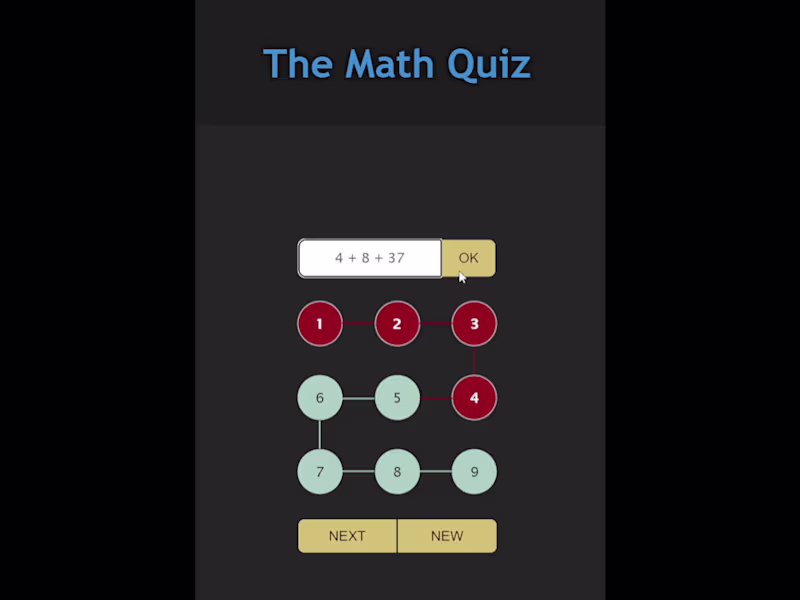The image size is (800, 600).
Task: Select number circle 4
Action: tap(474, 398)
